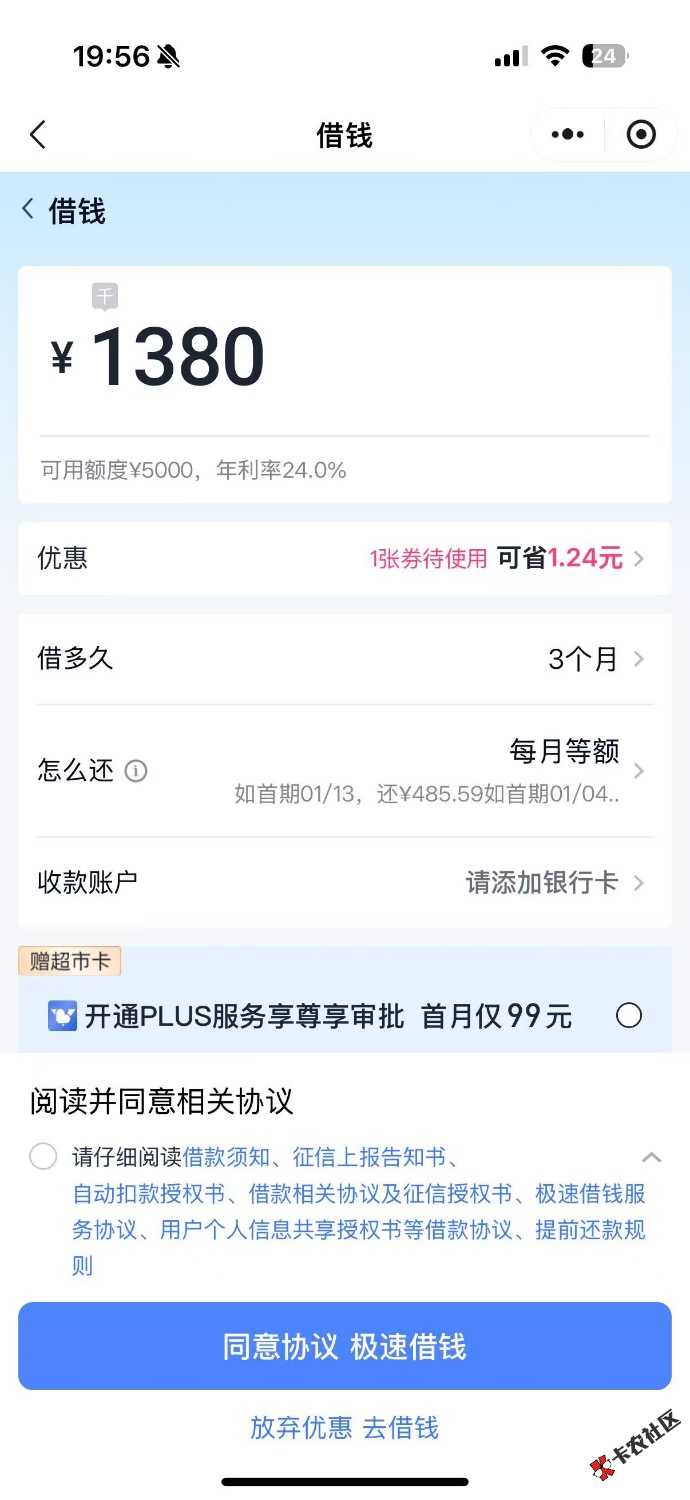Viewport: 690px width, 1500px height.
Task: Edit the loan amount 1380
Action: point(178,358)
